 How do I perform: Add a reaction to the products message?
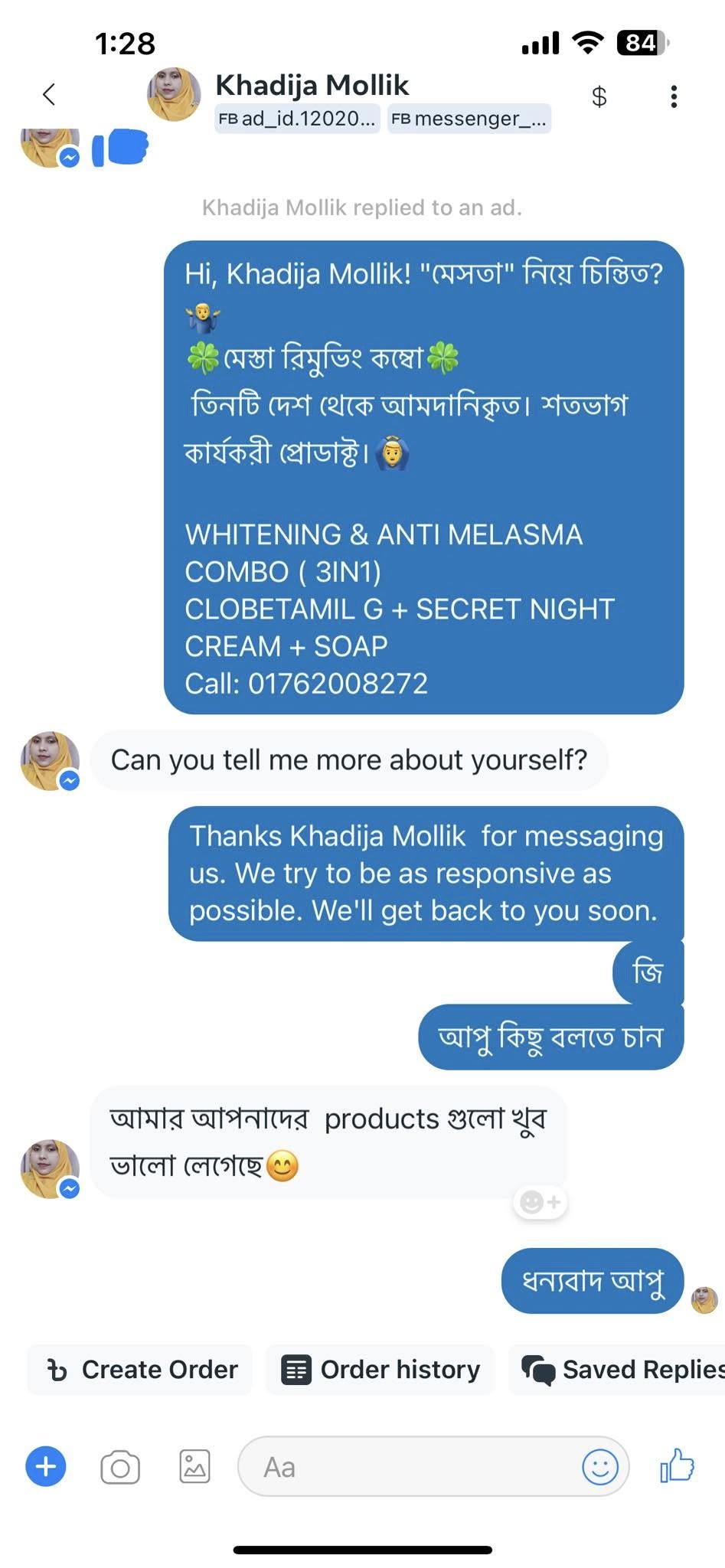pos(540,1202)
